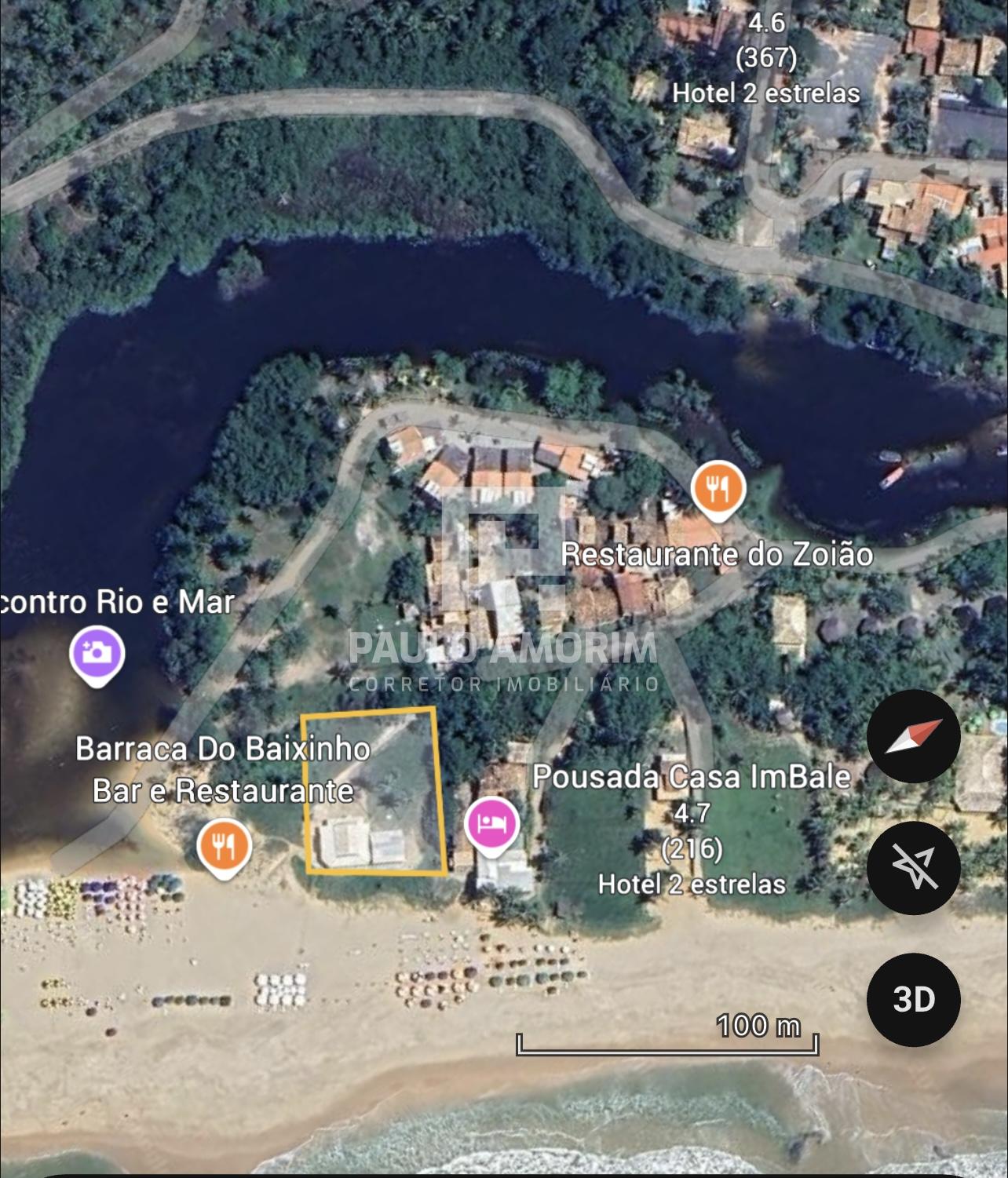Switch the map to 3D view

913,999
